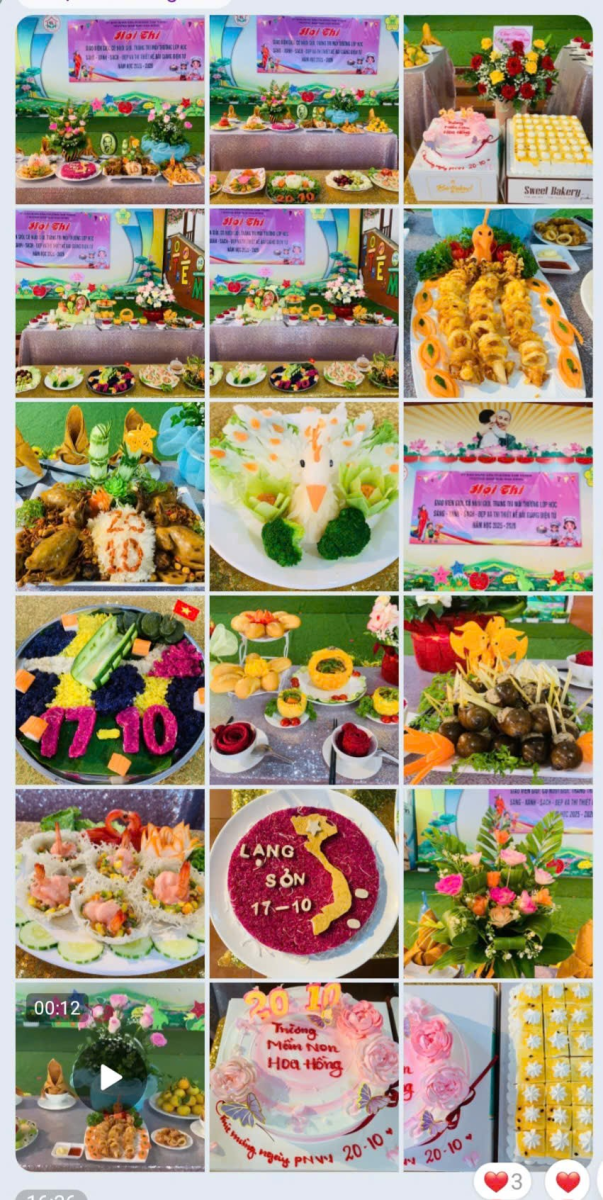Open the heart reaction count showing 3

(x=504, y=1182)
